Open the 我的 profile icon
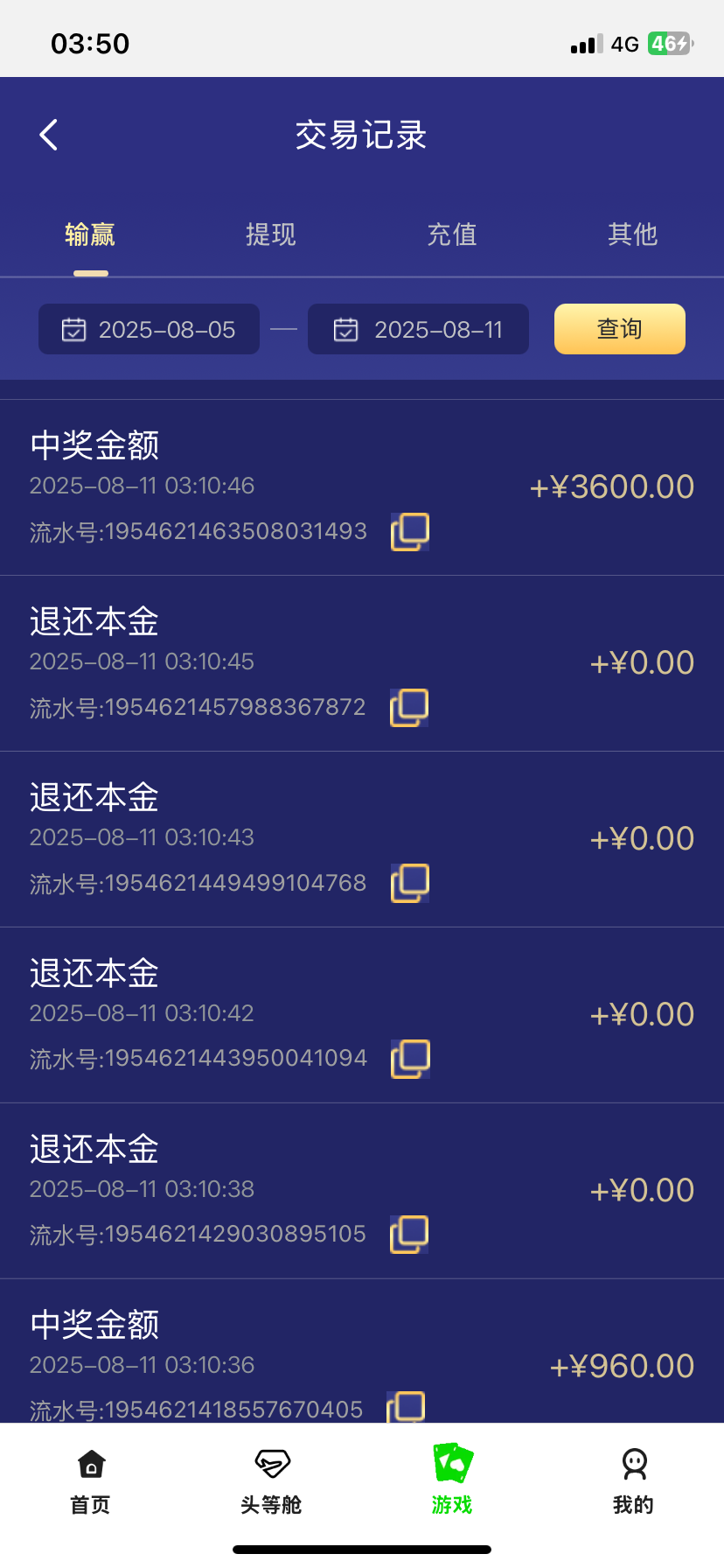This screenshot has width=724, height=1568. [632, 1462]
